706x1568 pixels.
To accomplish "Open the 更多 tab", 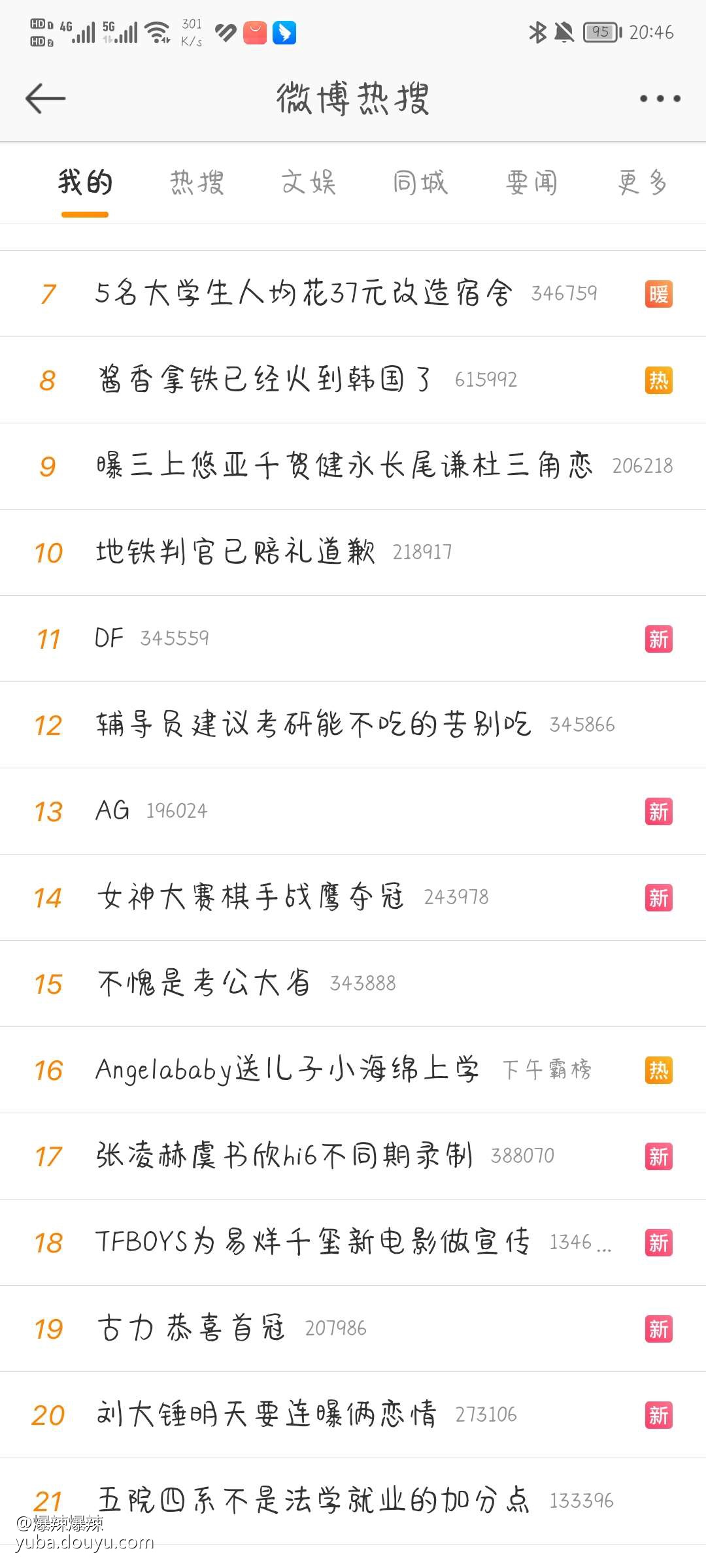I will (x=643, y=182).
